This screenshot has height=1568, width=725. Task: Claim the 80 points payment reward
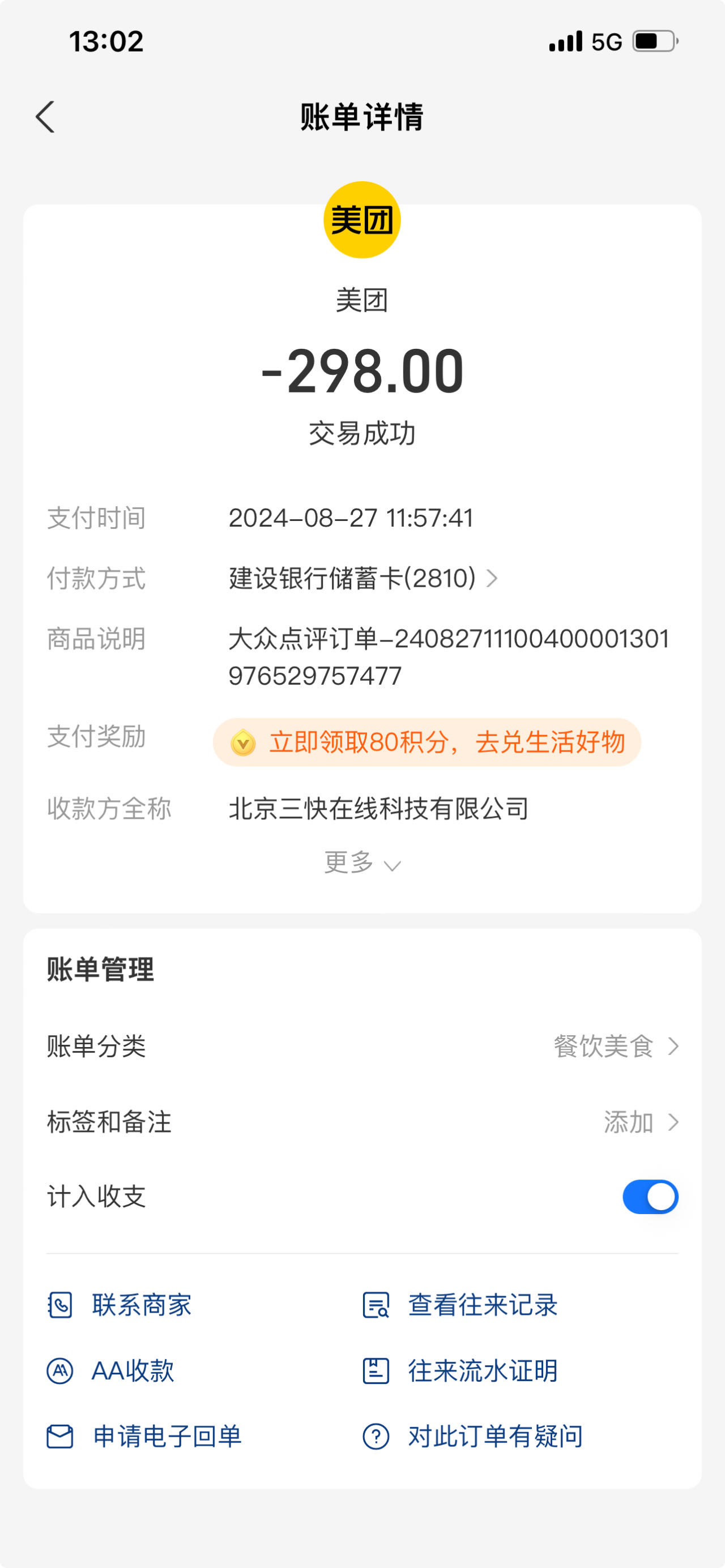coord(427,742)
